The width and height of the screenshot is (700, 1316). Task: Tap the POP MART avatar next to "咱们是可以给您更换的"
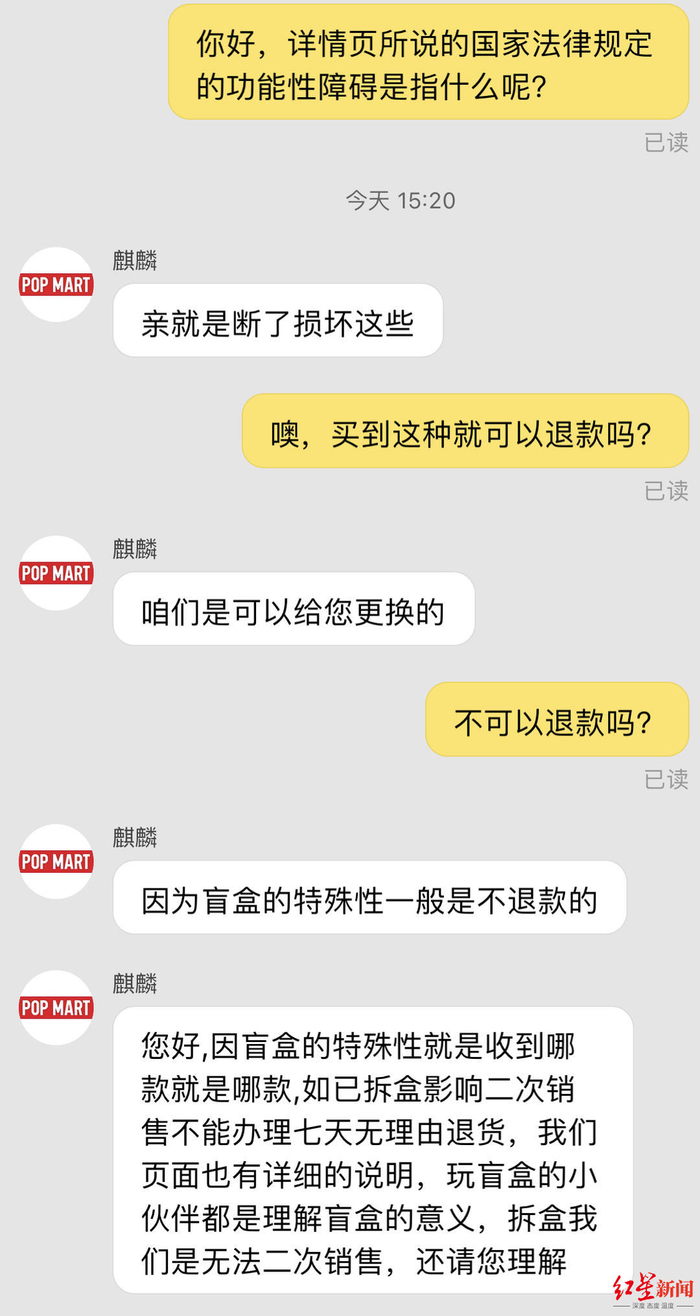(56, 573)
